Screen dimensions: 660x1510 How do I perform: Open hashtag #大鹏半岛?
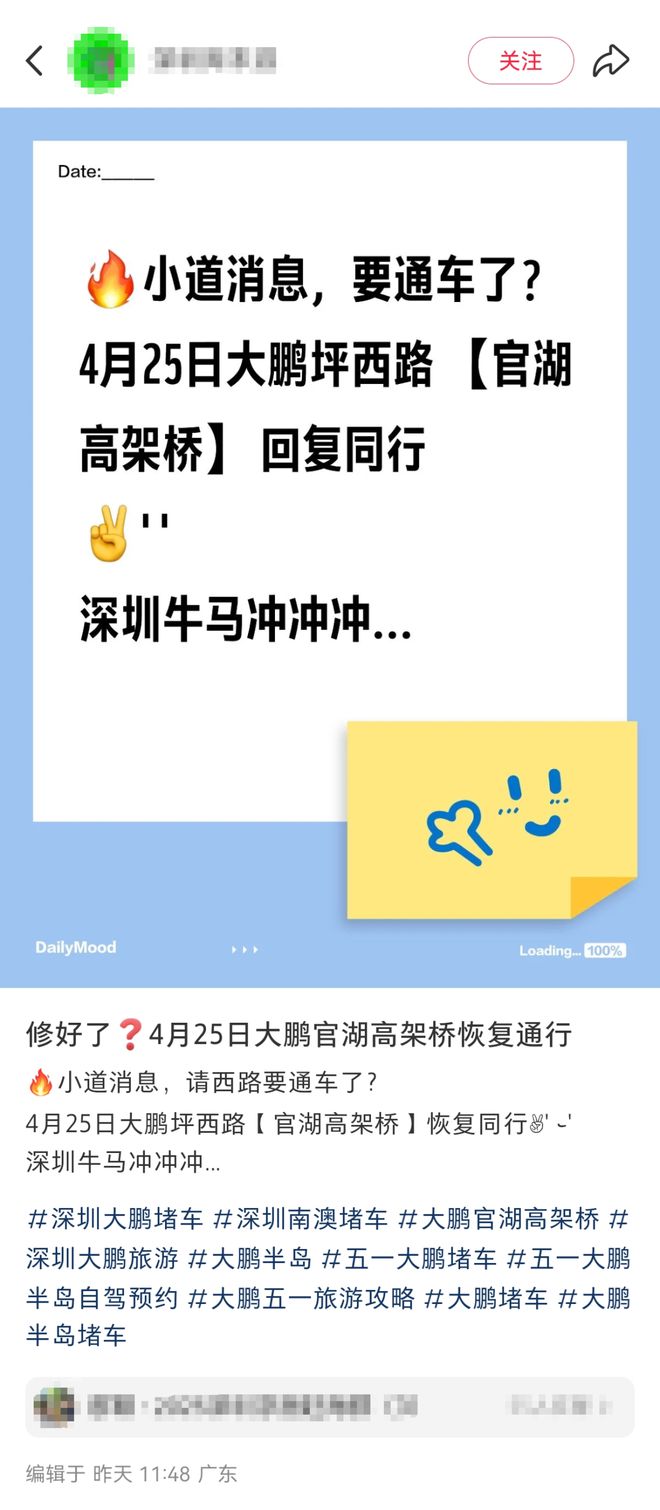tap(250, 1258)
